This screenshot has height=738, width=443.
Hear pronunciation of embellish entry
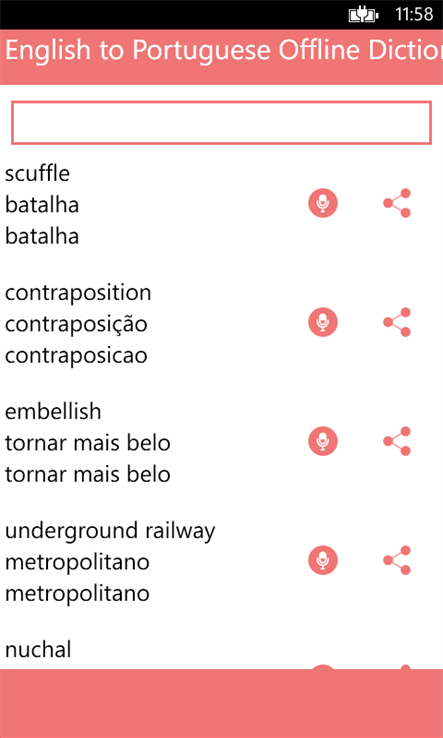point(323,441)
